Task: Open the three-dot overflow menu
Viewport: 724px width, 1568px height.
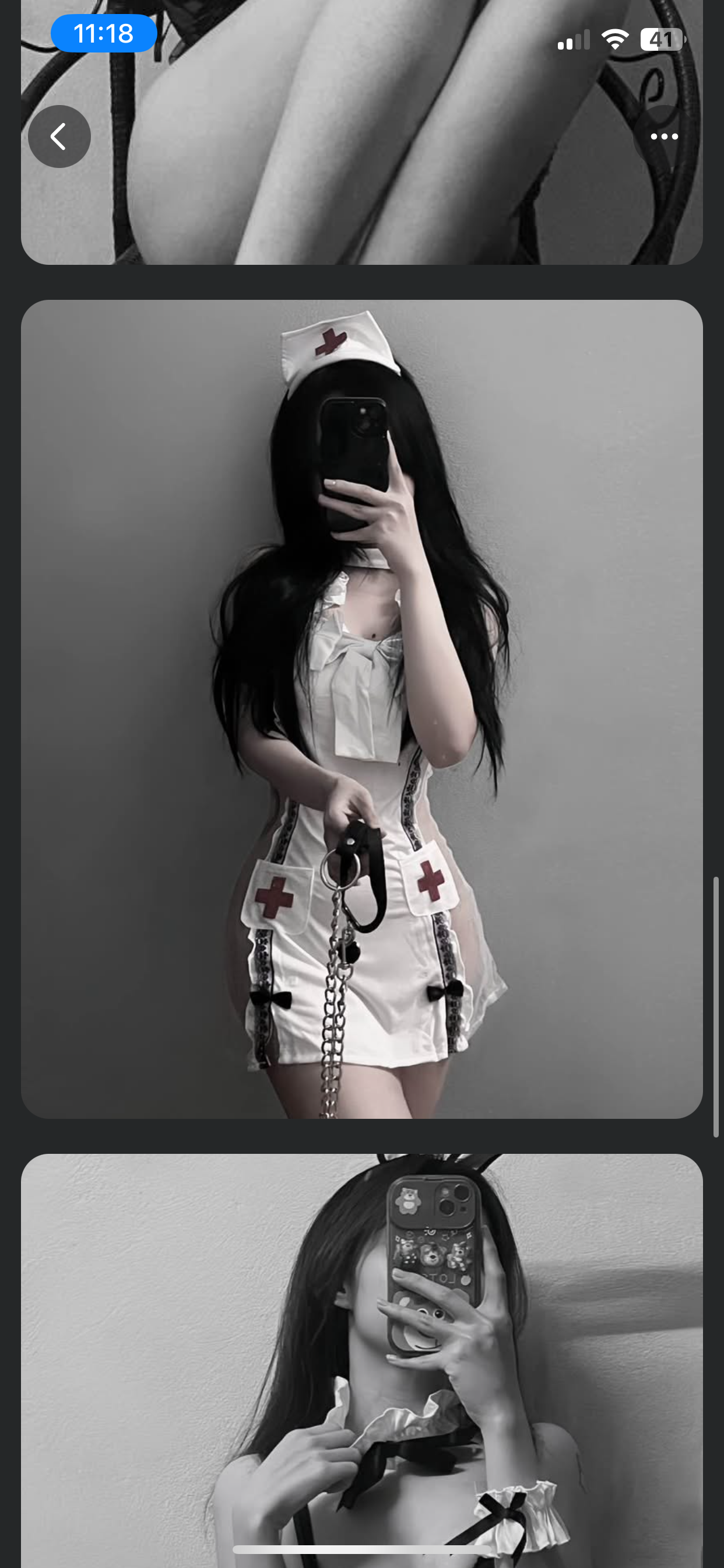Action: tap(664, 136)
